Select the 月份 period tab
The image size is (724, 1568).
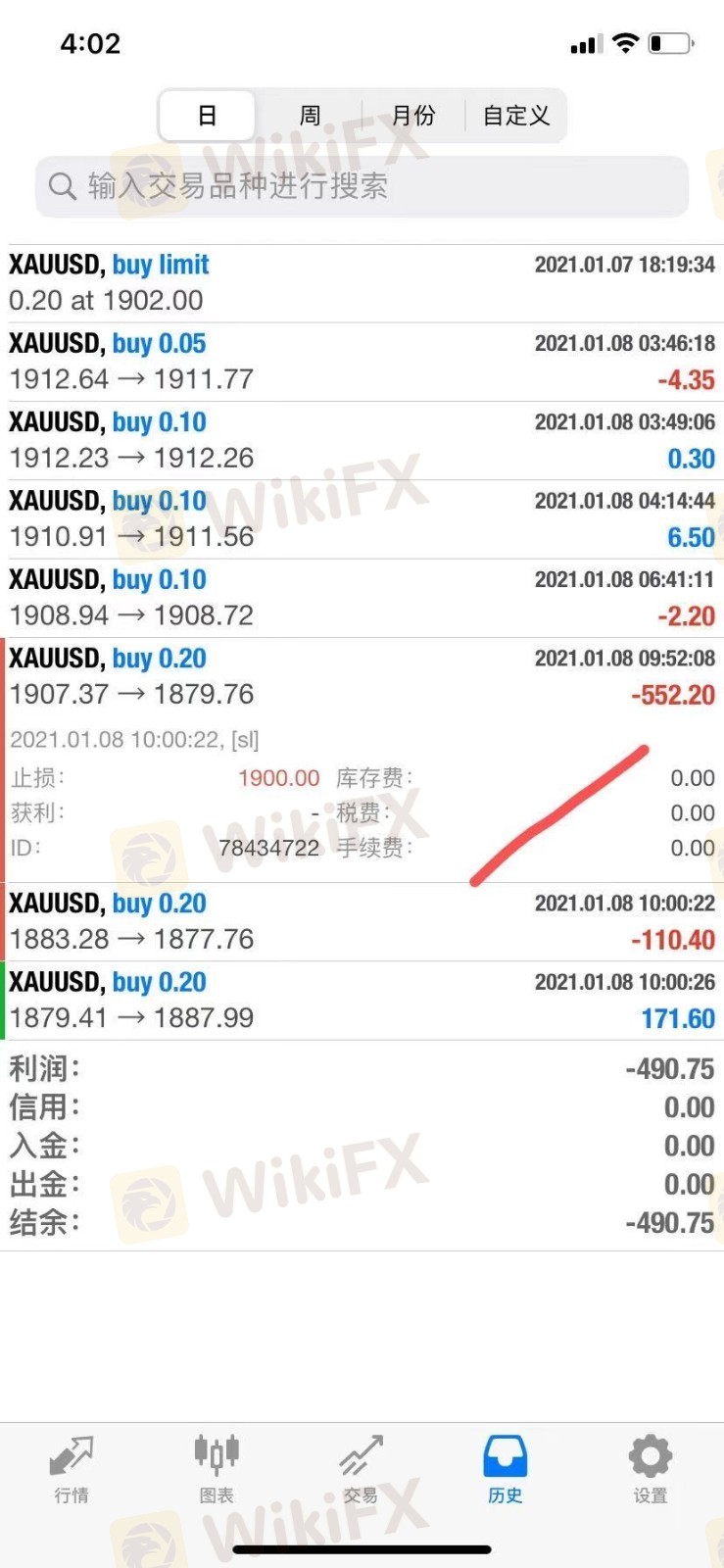(x=413, y=116)
